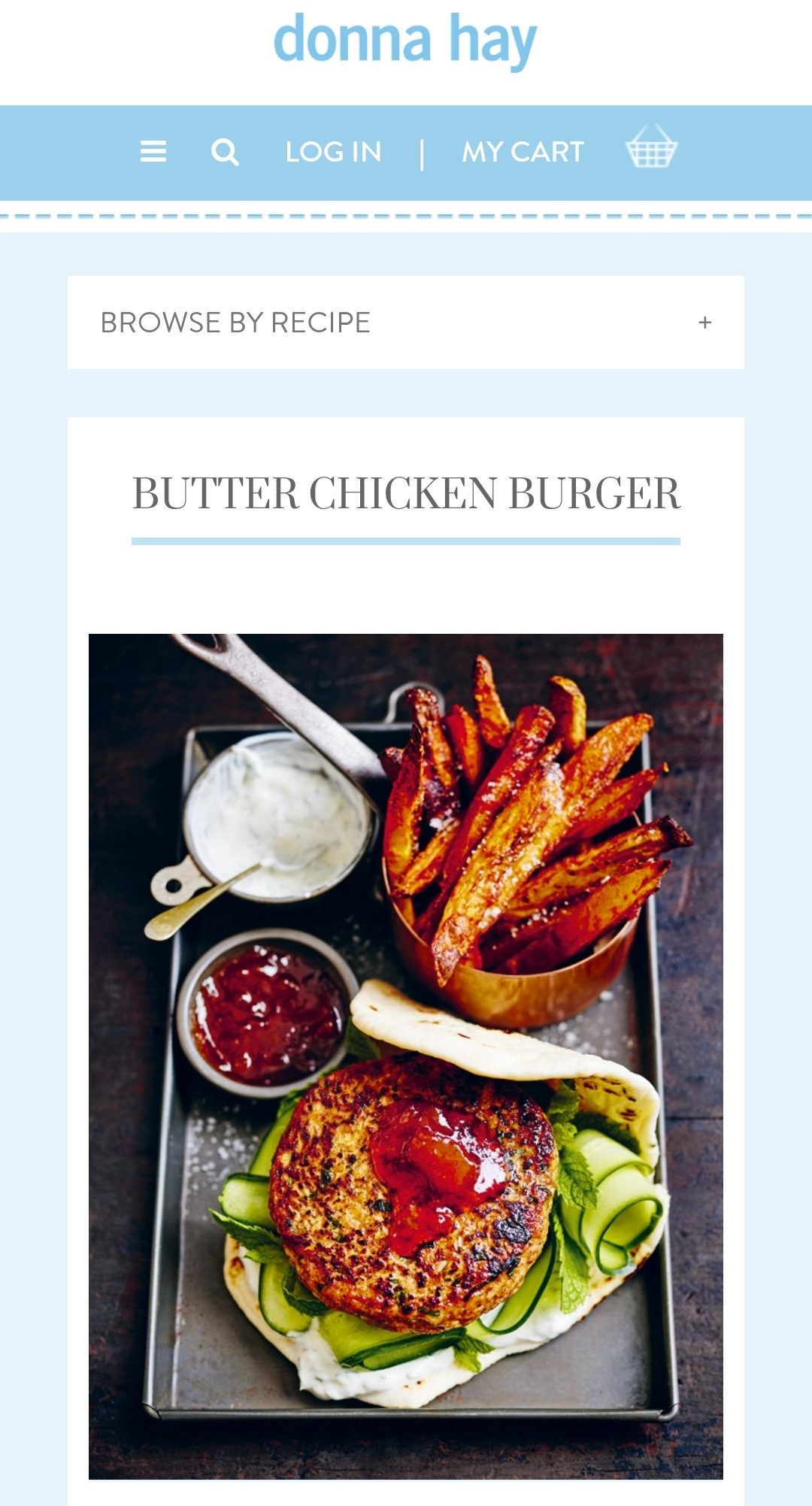812x1506 pixels.
Task: Click the search magnifying glass icon
Action: (225, 152)
